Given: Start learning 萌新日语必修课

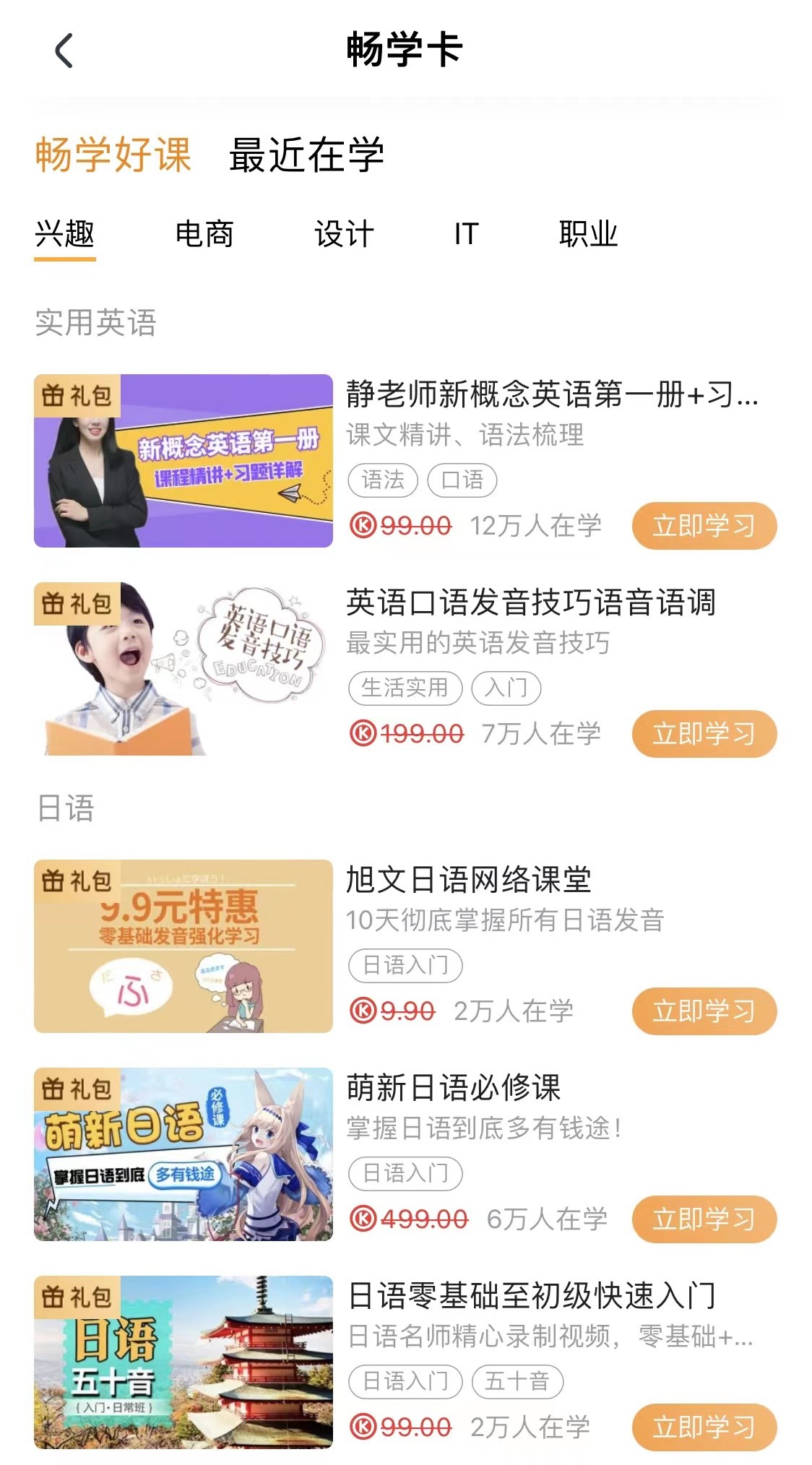Looking at the screenshot, I should point(704,1219).
